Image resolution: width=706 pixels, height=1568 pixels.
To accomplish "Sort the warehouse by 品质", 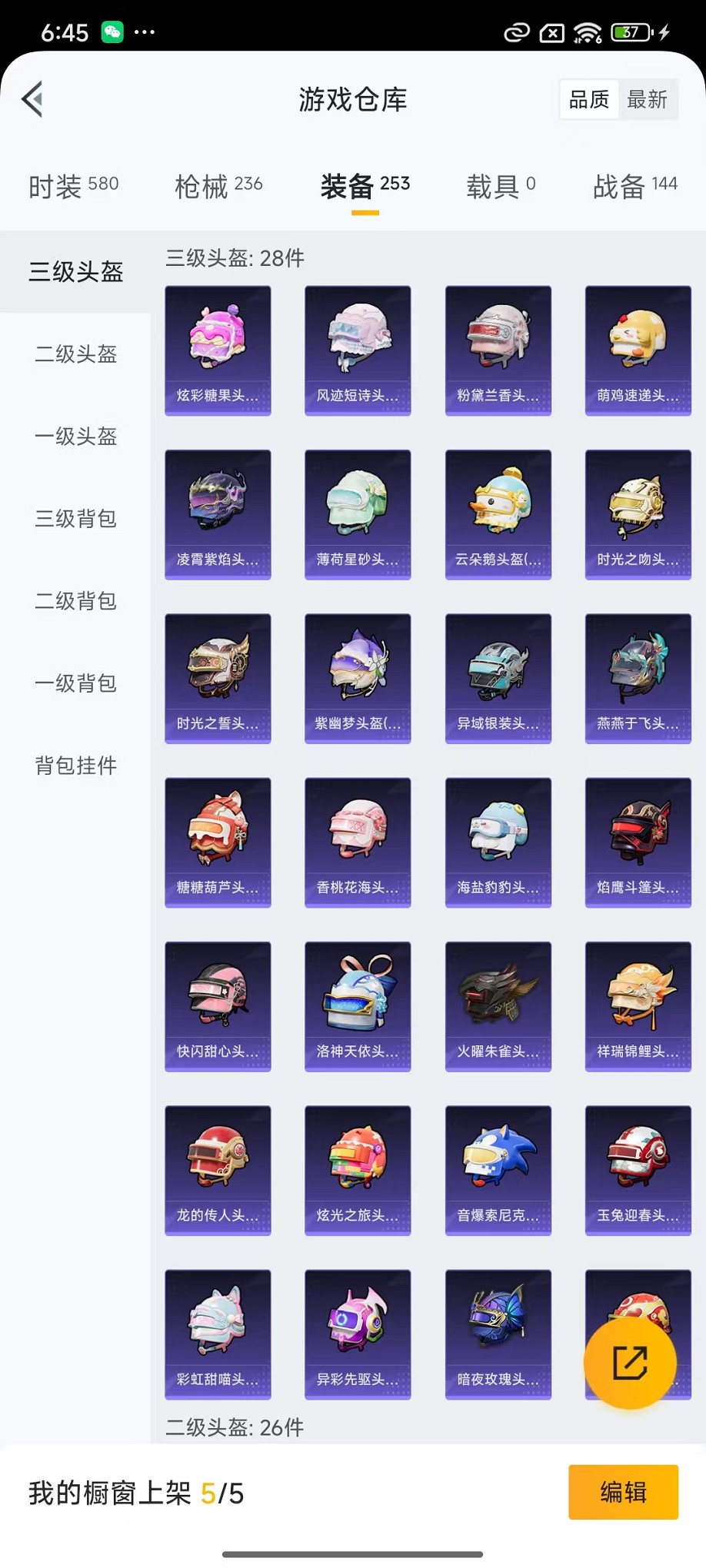I will click(589, 99).
